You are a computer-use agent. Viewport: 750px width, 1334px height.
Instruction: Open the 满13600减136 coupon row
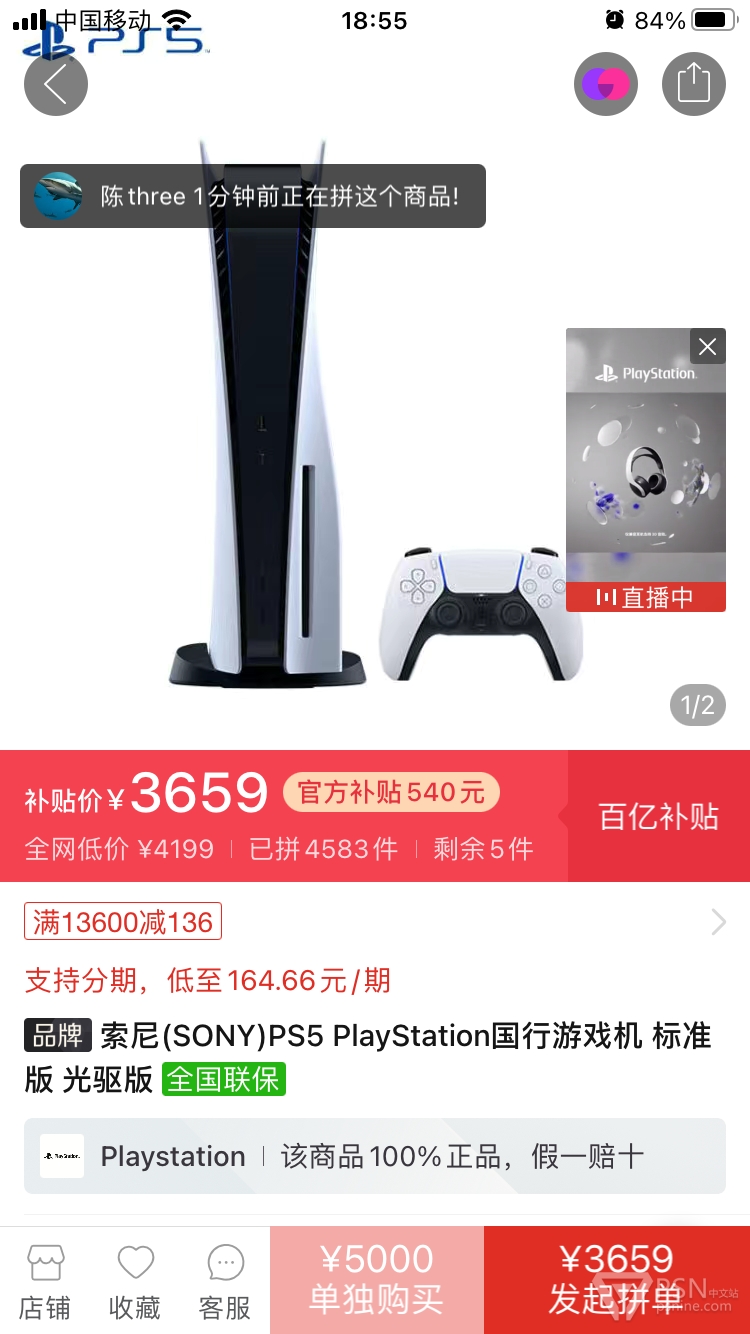coord(375,921)
